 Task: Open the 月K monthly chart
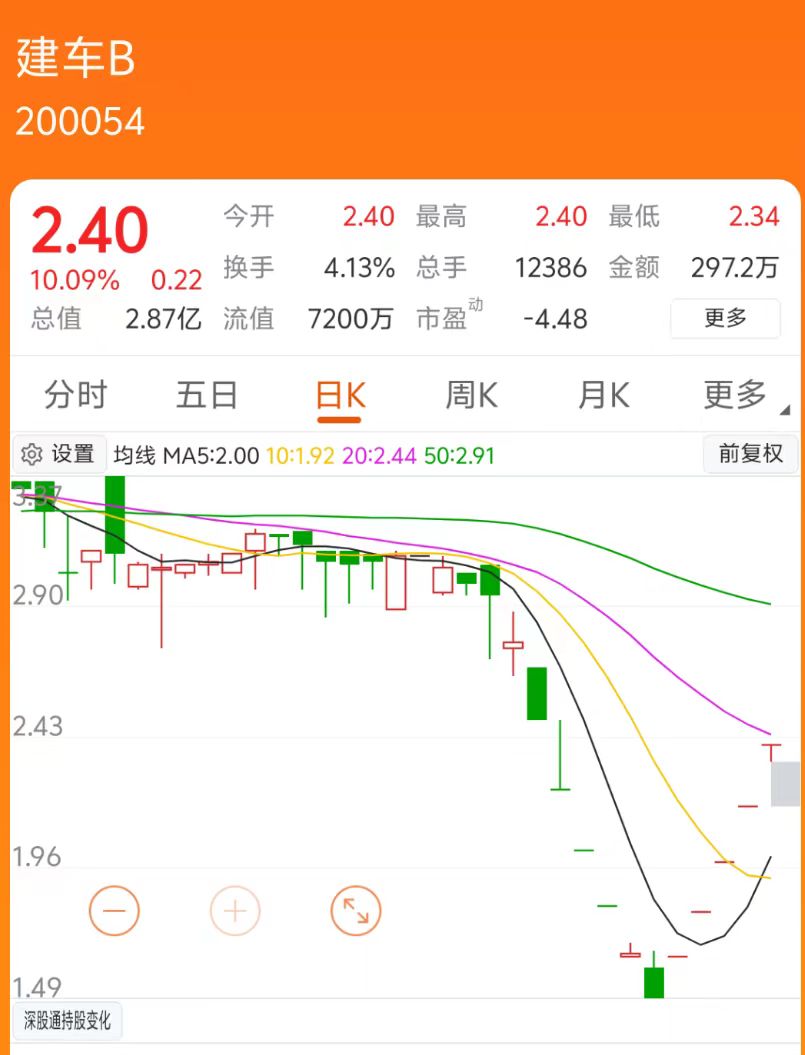coord(604,395)
